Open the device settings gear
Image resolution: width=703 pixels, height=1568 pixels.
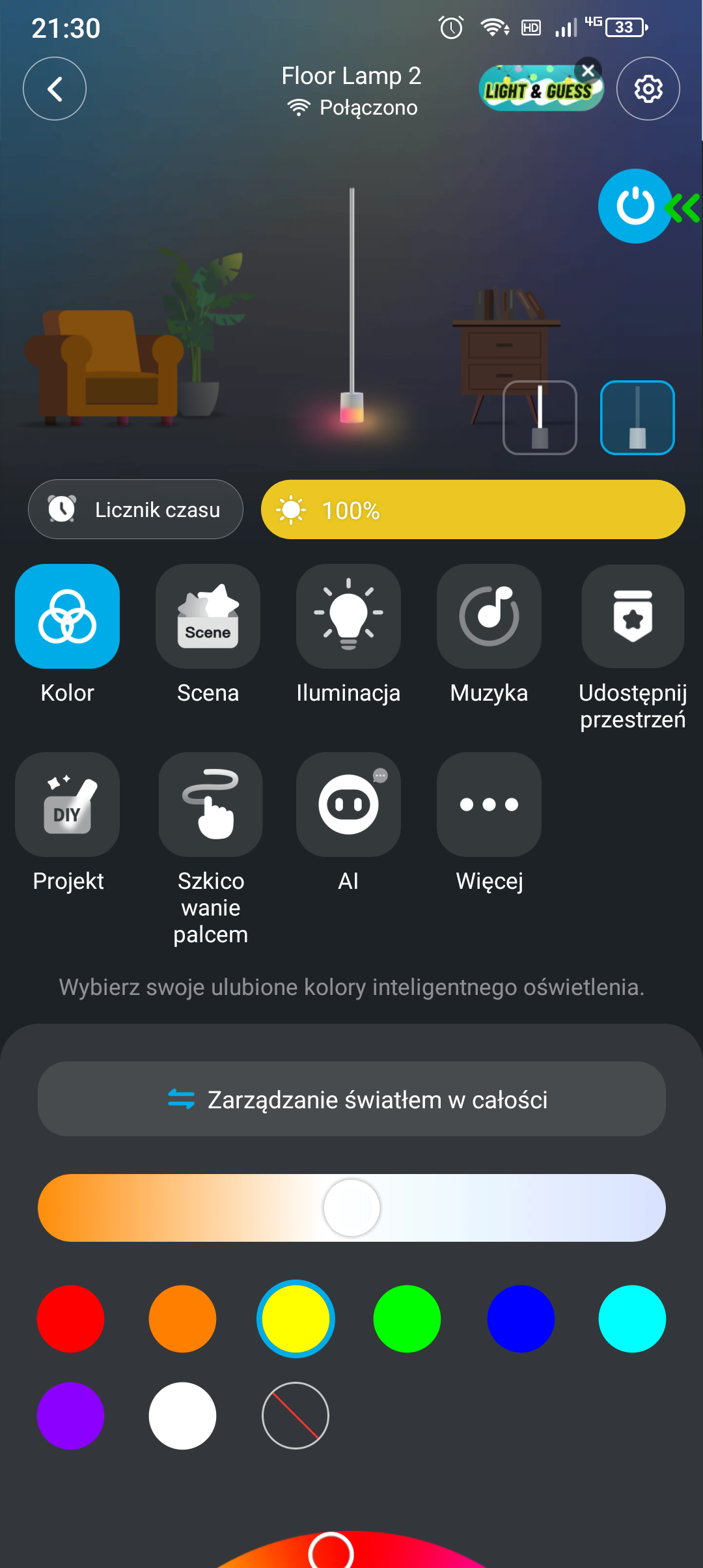point(648,89)
